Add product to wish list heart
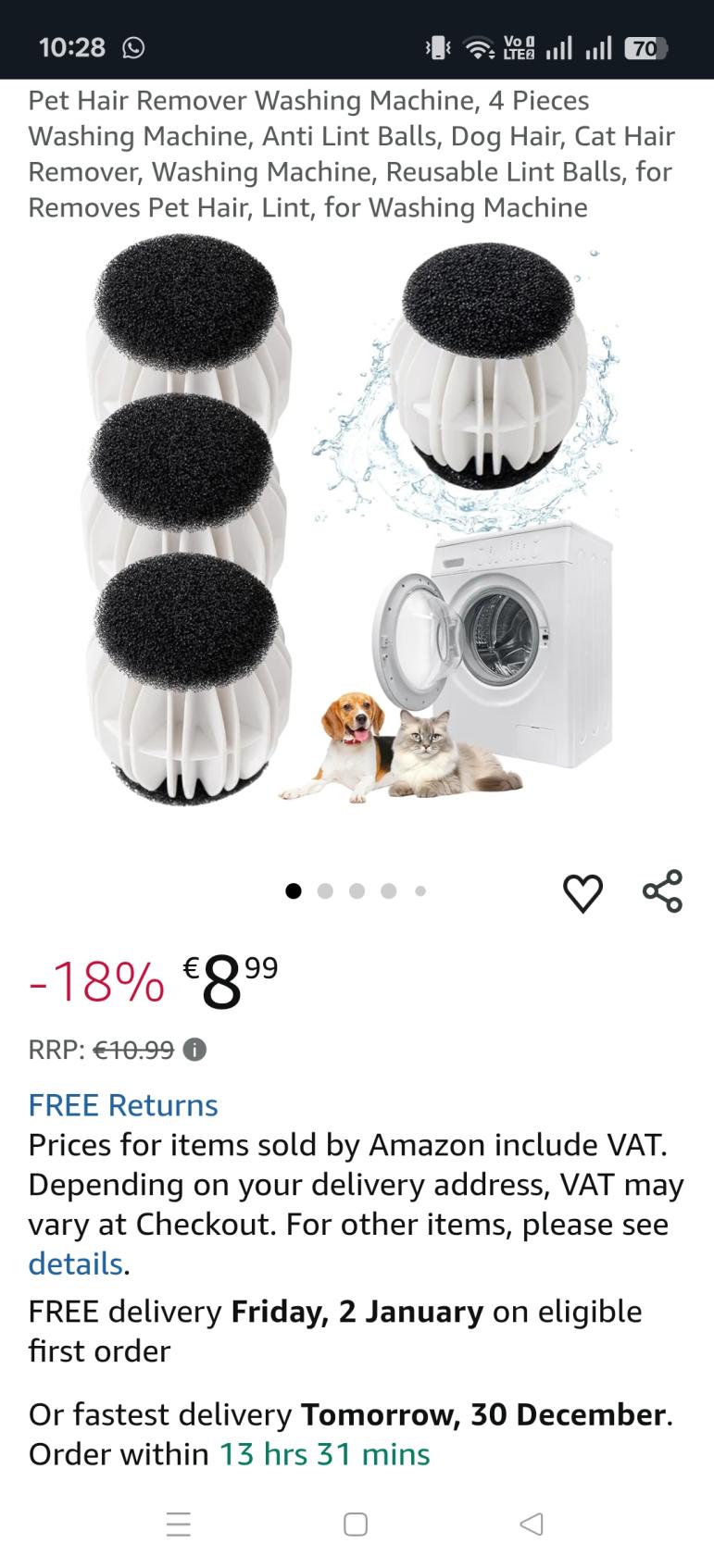The image size is (714, 1568). tap(582, 892)
